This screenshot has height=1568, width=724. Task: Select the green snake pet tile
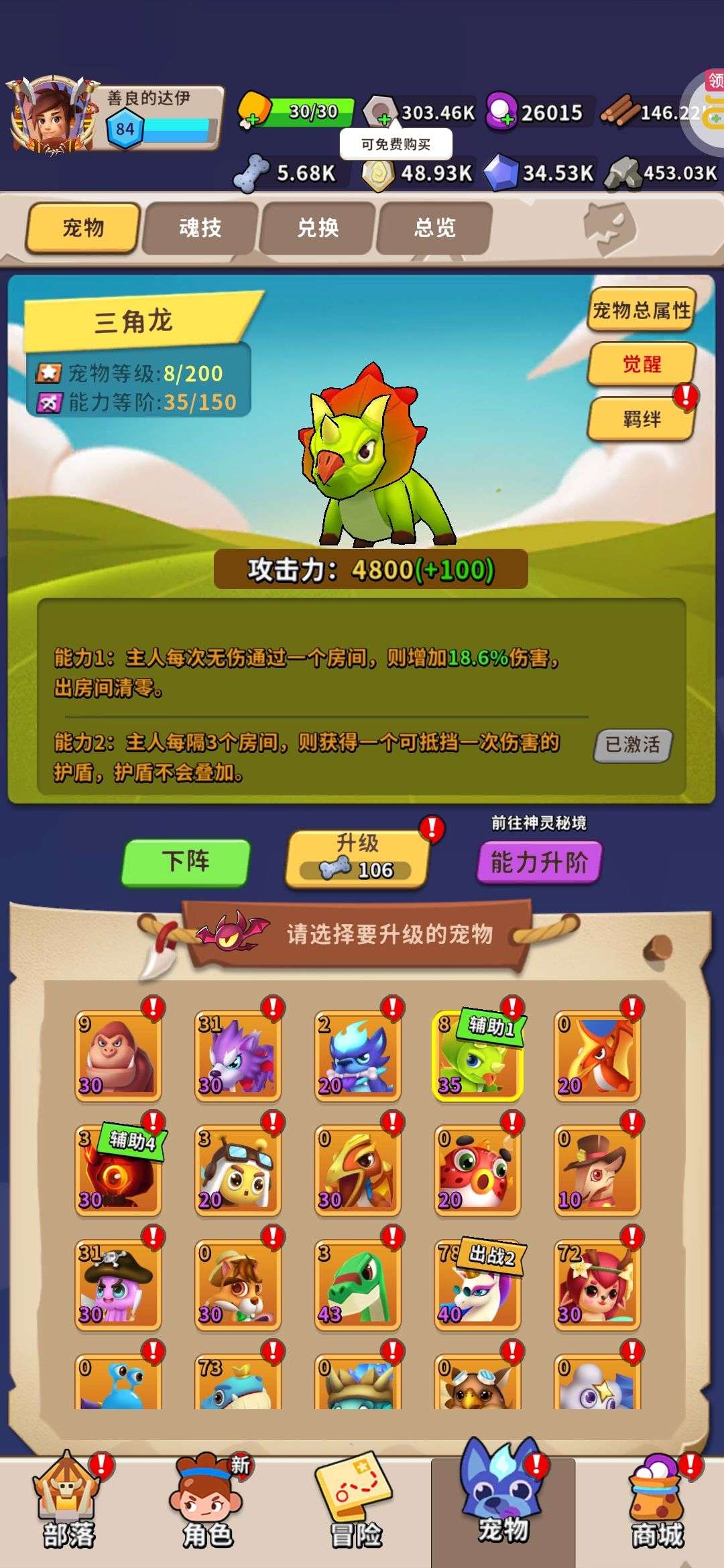click(357, 1283)
